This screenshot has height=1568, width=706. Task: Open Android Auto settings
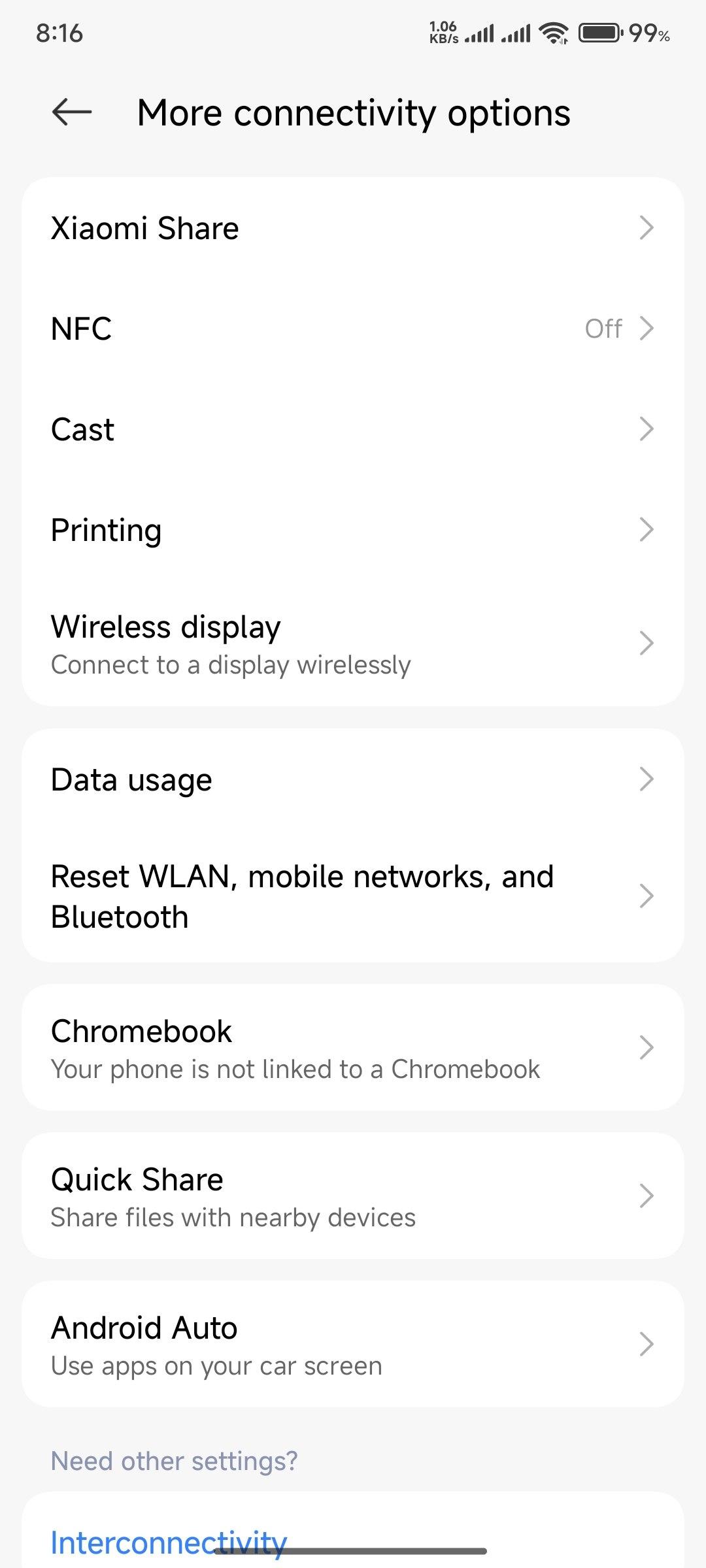coord(353,1344)
